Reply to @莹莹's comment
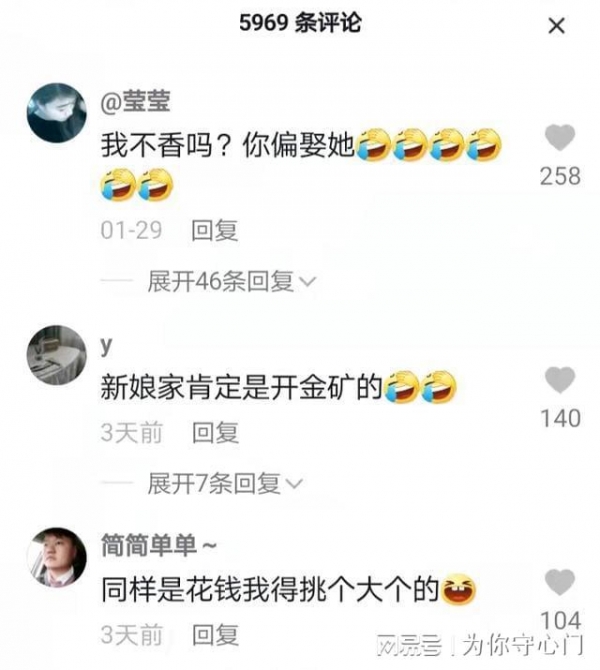The width and height of the screenshot is (600, 670). 215,231
